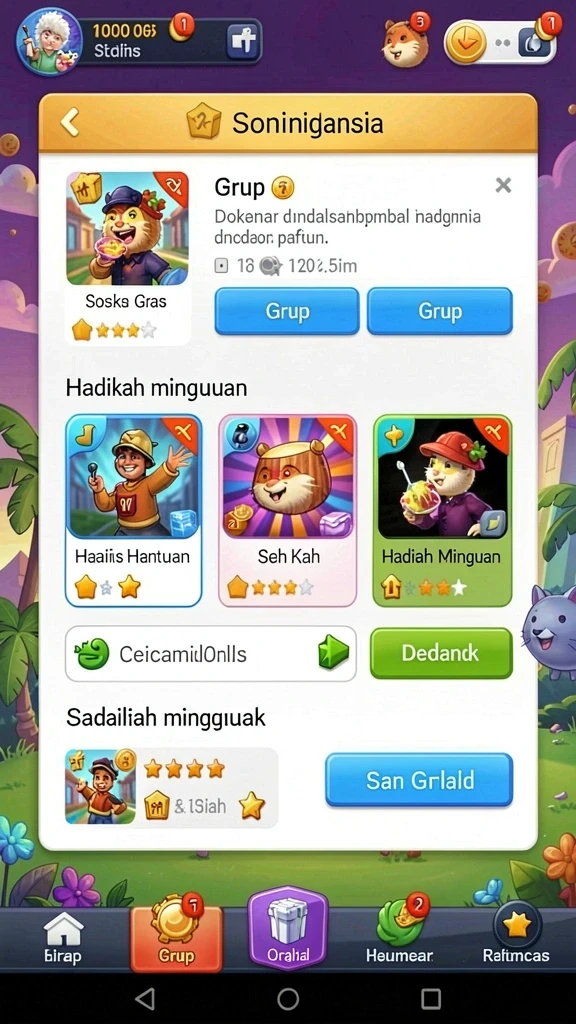The width and height of the screenshot is (576, 1024).
Task: Switch to the Birap home tab
Action: tap(63, 938)
